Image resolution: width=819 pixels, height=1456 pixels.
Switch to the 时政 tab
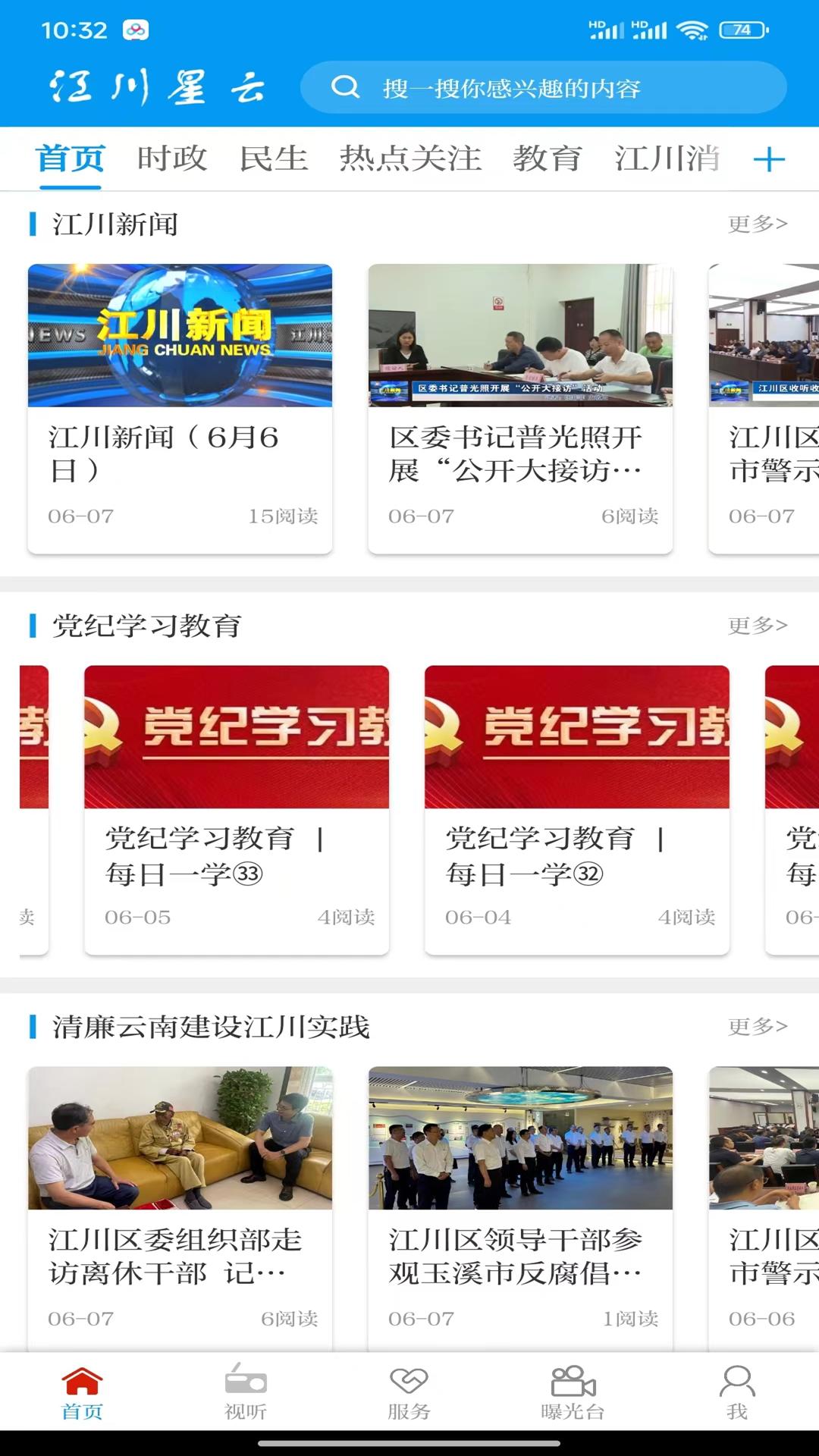pyautogui.click(x=171, y=159)
